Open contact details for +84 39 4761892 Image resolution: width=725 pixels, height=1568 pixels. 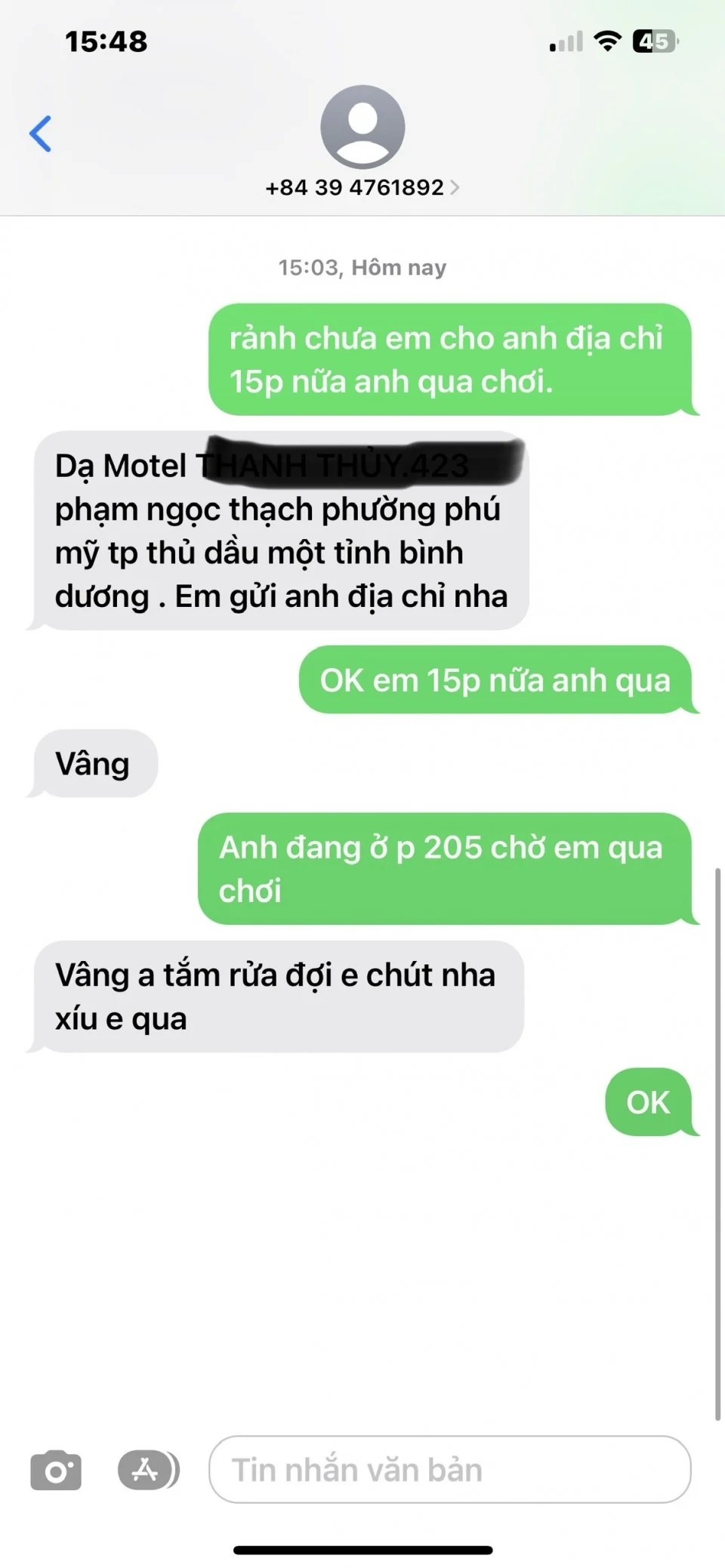[x=362, y=187]
